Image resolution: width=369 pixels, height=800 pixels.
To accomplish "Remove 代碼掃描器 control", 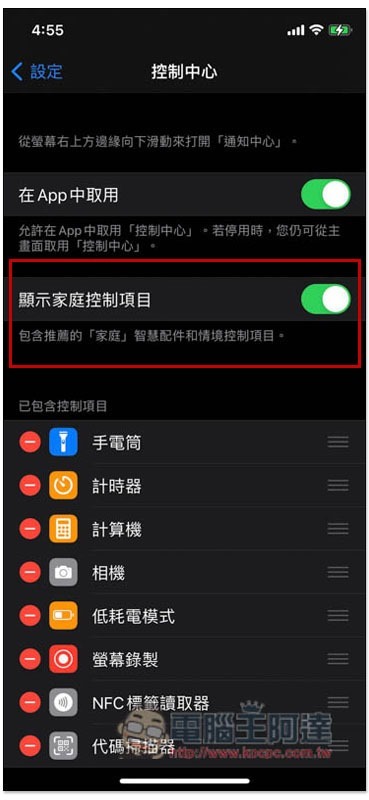I will pos(30,746).
